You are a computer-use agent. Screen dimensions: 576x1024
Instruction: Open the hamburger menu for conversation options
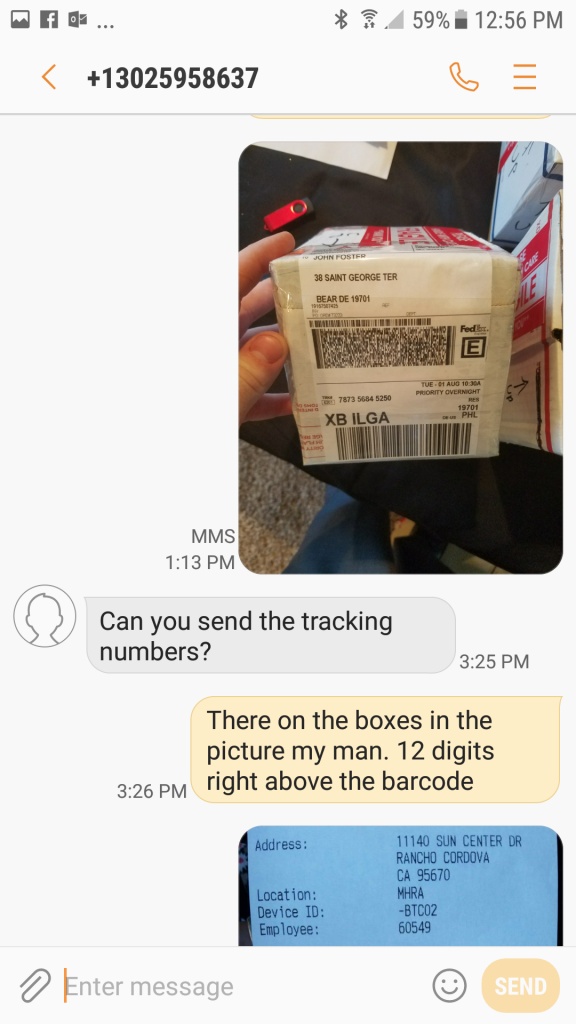(524, 77)
